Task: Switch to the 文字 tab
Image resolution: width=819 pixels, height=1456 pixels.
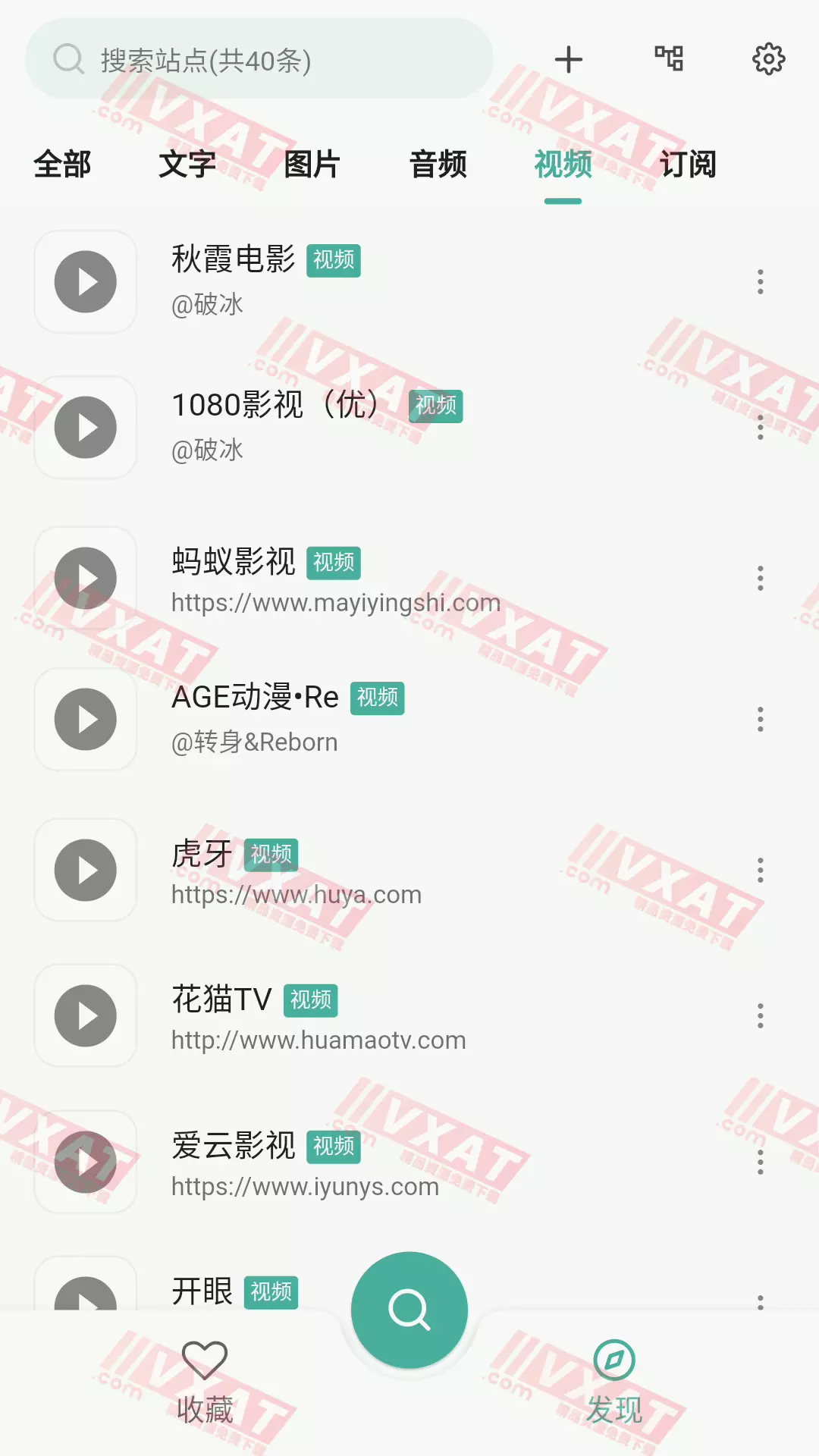Action: click(x=187, y=165)
